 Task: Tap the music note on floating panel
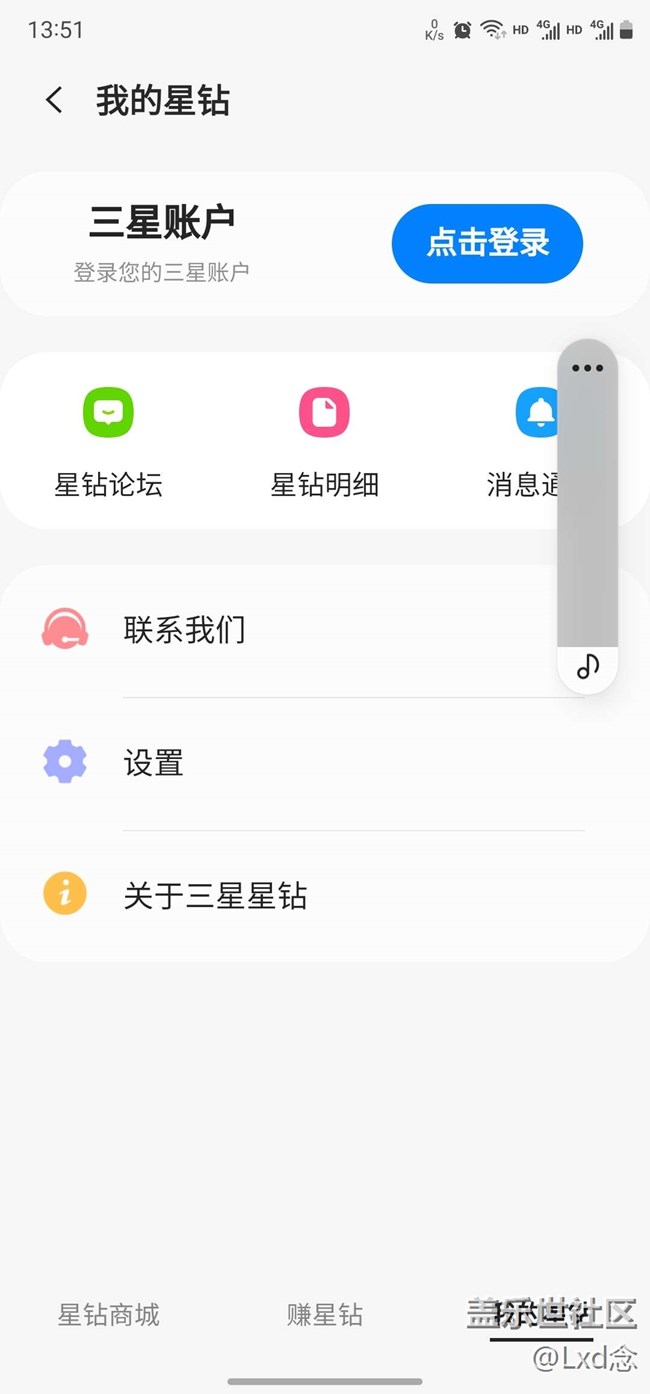[x=588, y=666]
